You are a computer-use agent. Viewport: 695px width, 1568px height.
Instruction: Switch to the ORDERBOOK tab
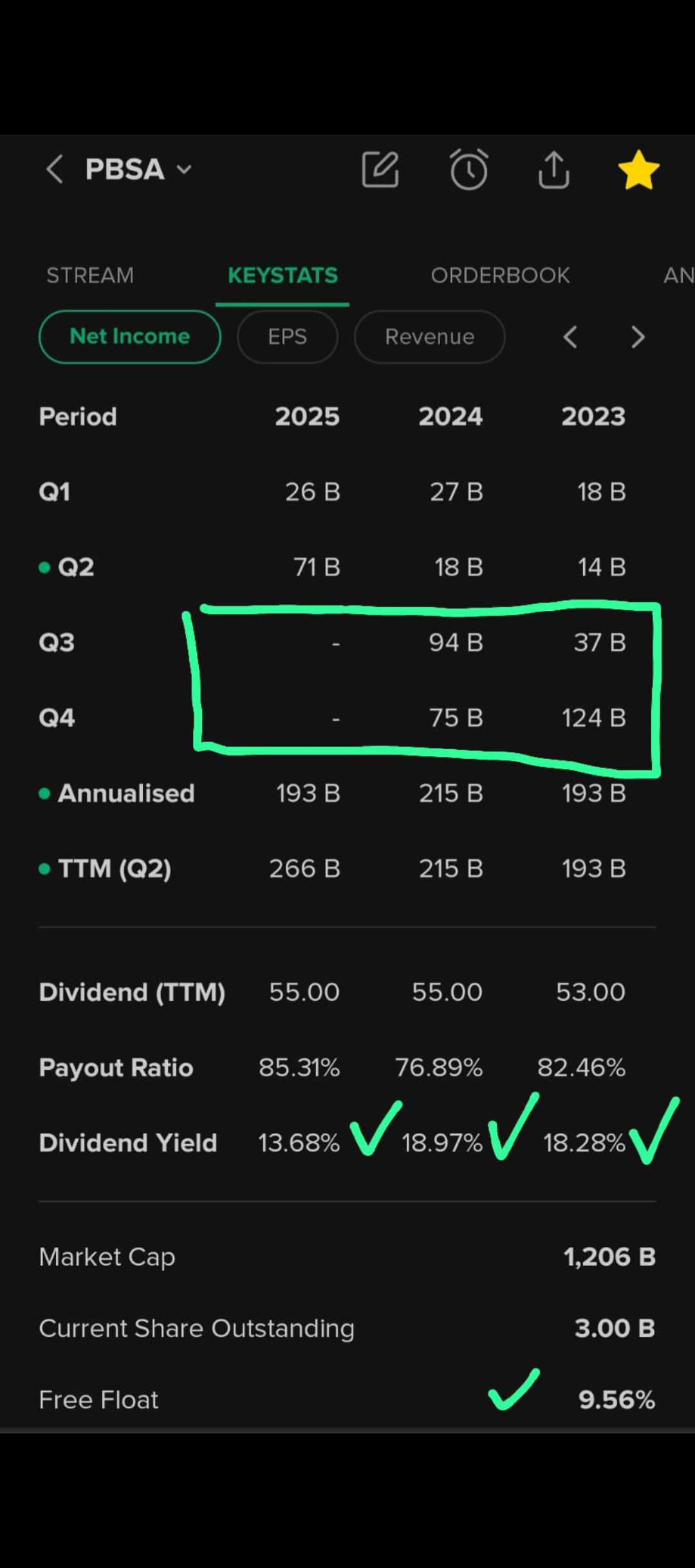(x=500, y=275)
